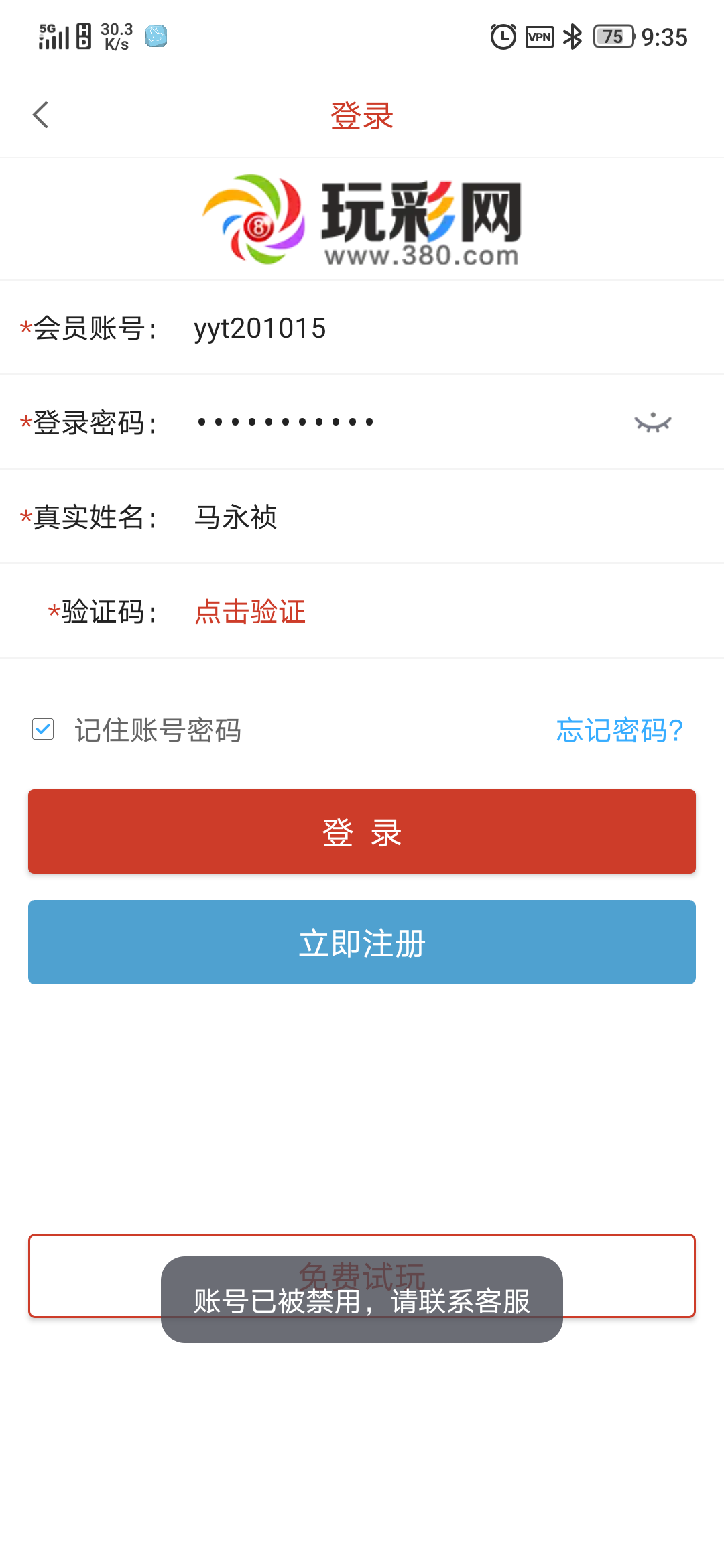Open 忘记密码 recovery link
Screen dimensions: 724x1568
pyautogui.click(x=617, y=731)
